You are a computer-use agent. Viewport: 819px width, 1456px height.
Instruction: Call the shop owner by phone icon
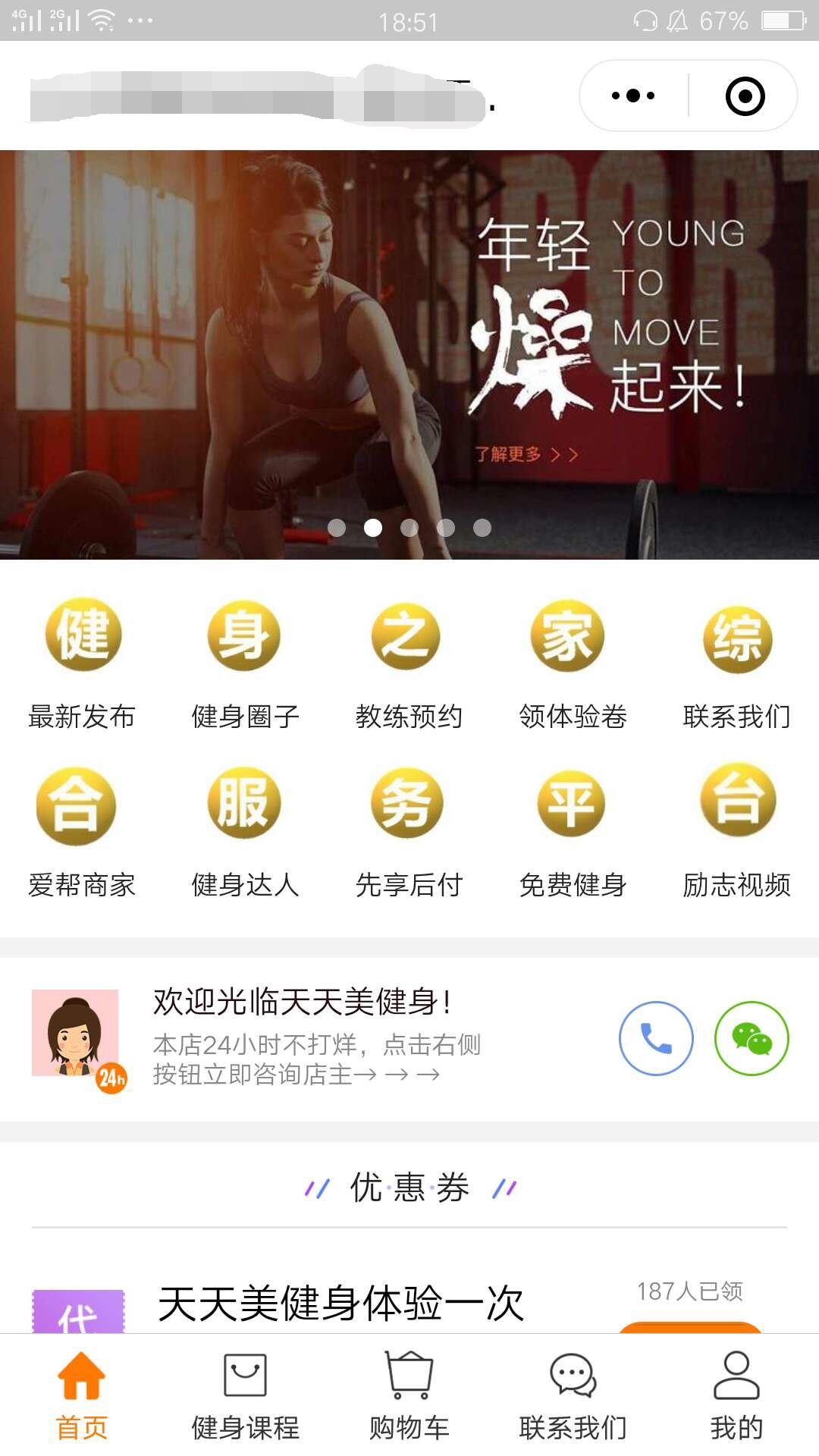[x=656, y=1038]
